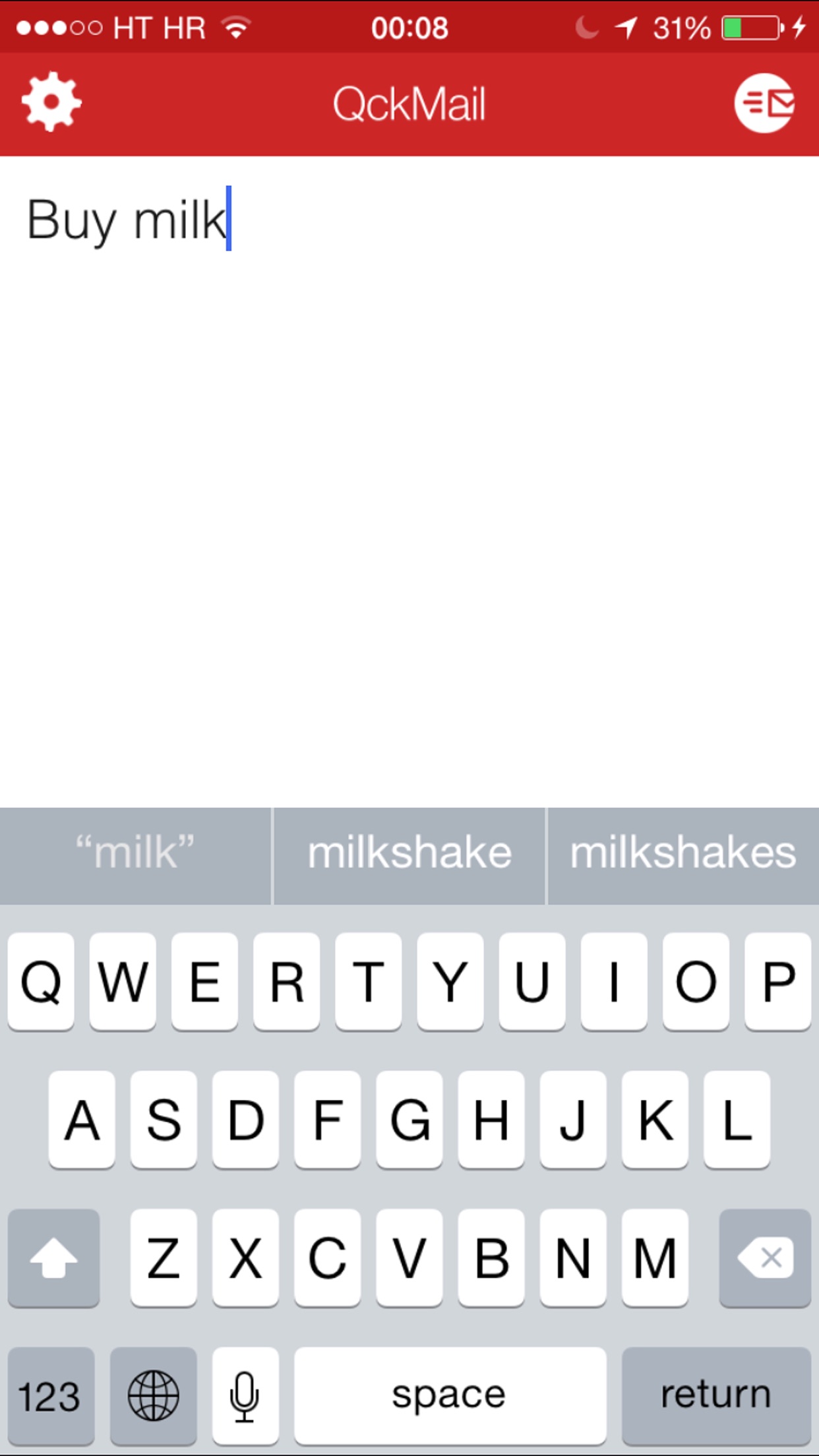819x1456 pixels.
Task: Enable shift on the keyboard
Action: (x=53, y=1257)
